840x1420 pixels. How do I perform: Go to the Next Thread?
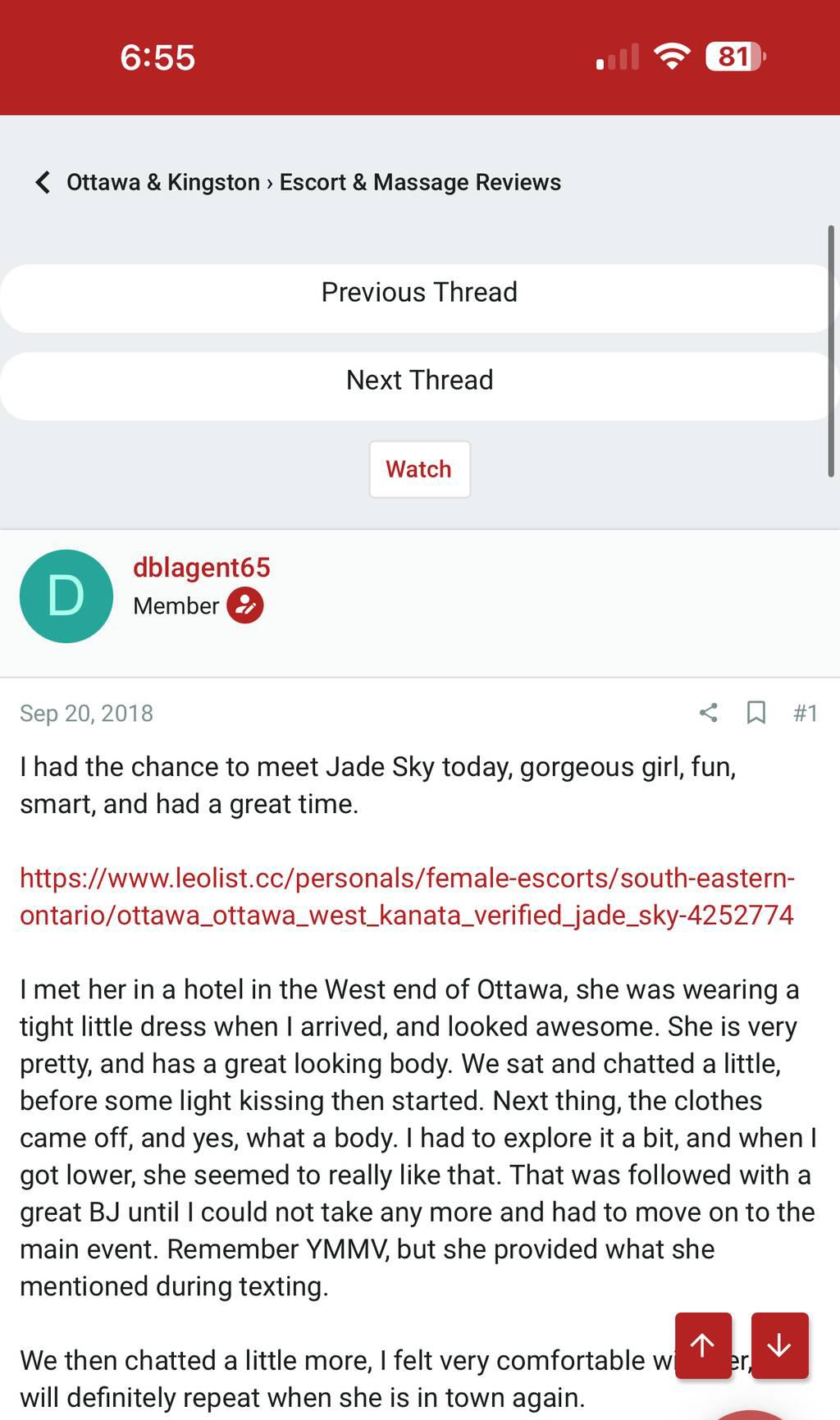click(x=419, y=381)
